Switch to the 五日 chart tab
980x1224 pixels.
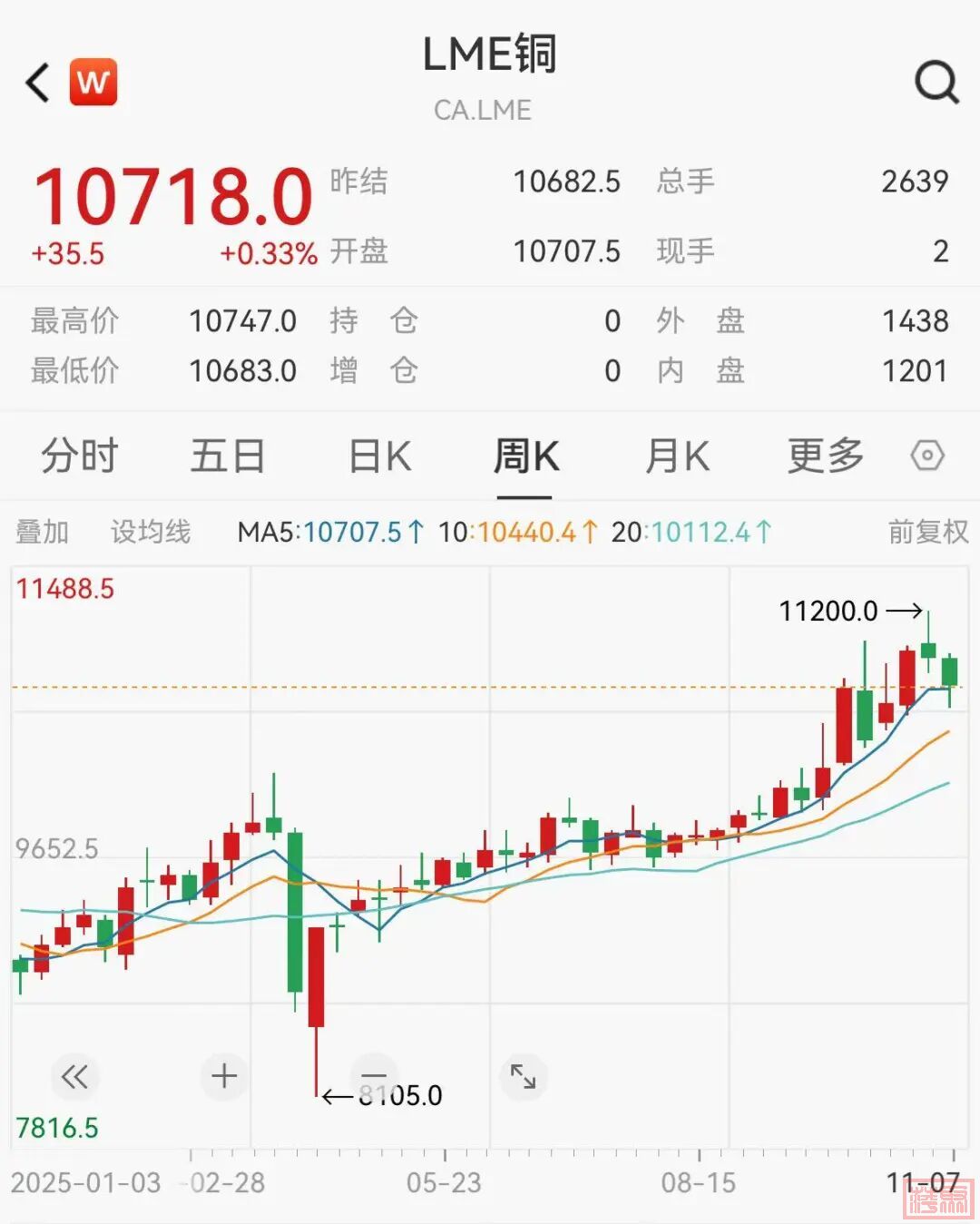point(227,455)
